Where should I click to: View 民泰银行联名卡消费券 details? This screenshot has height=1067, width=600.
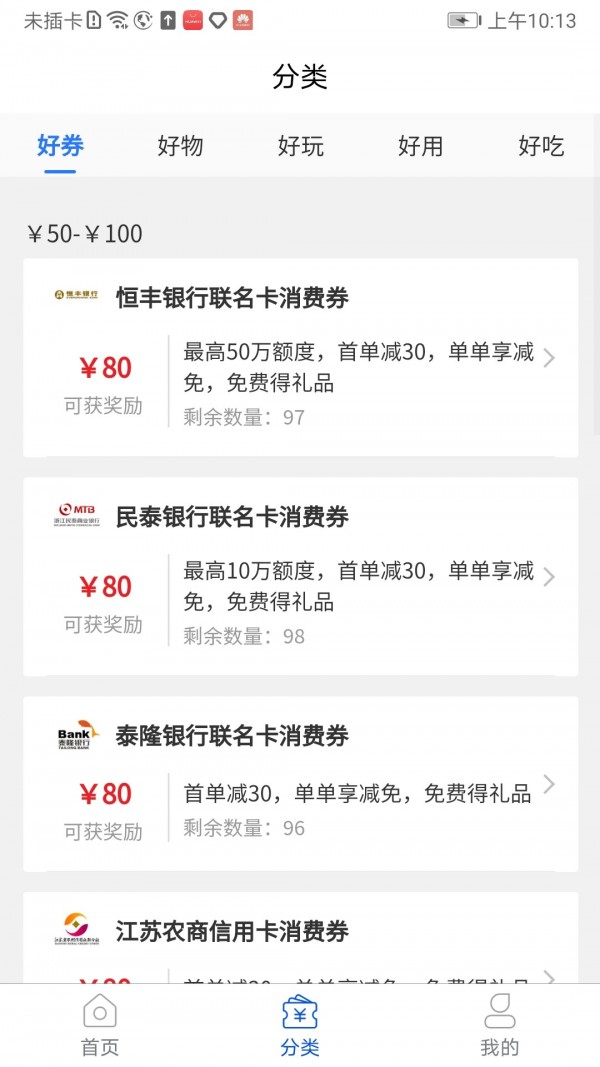(300, 575)
